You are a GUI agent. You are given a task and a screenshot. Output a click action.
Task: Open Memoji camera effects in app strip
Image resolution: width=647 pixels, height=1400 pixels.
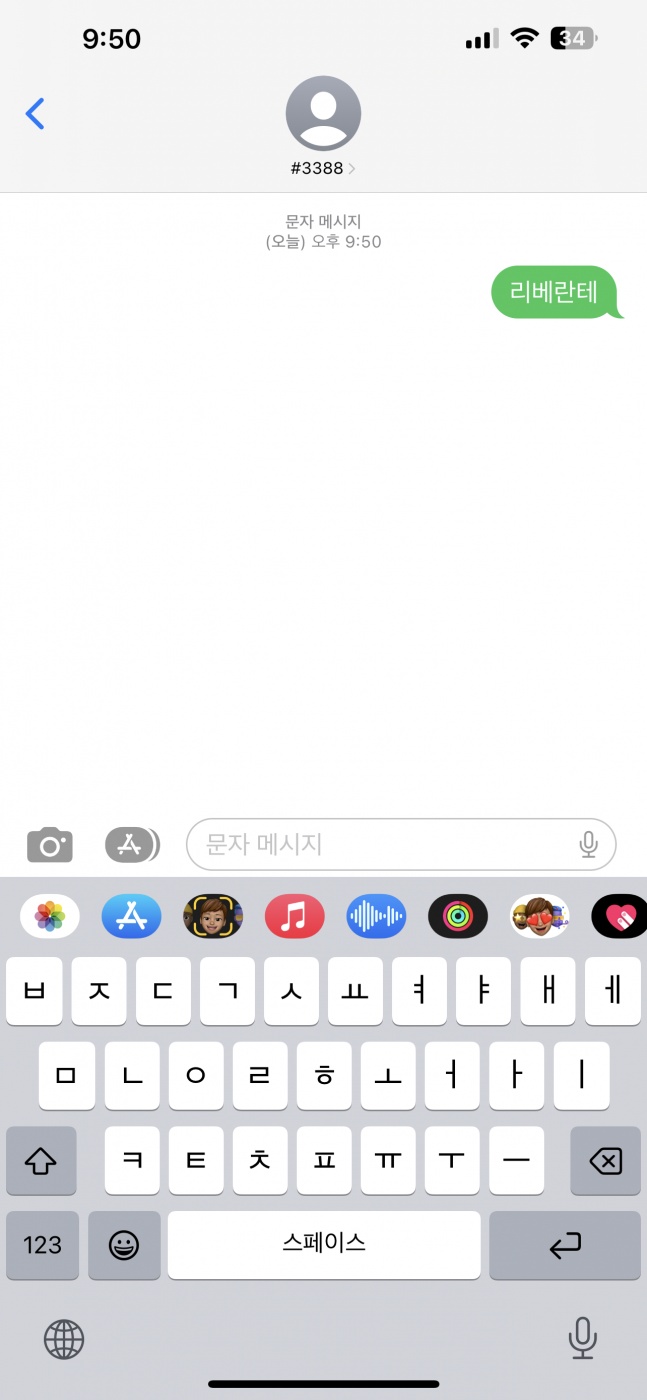213,916
